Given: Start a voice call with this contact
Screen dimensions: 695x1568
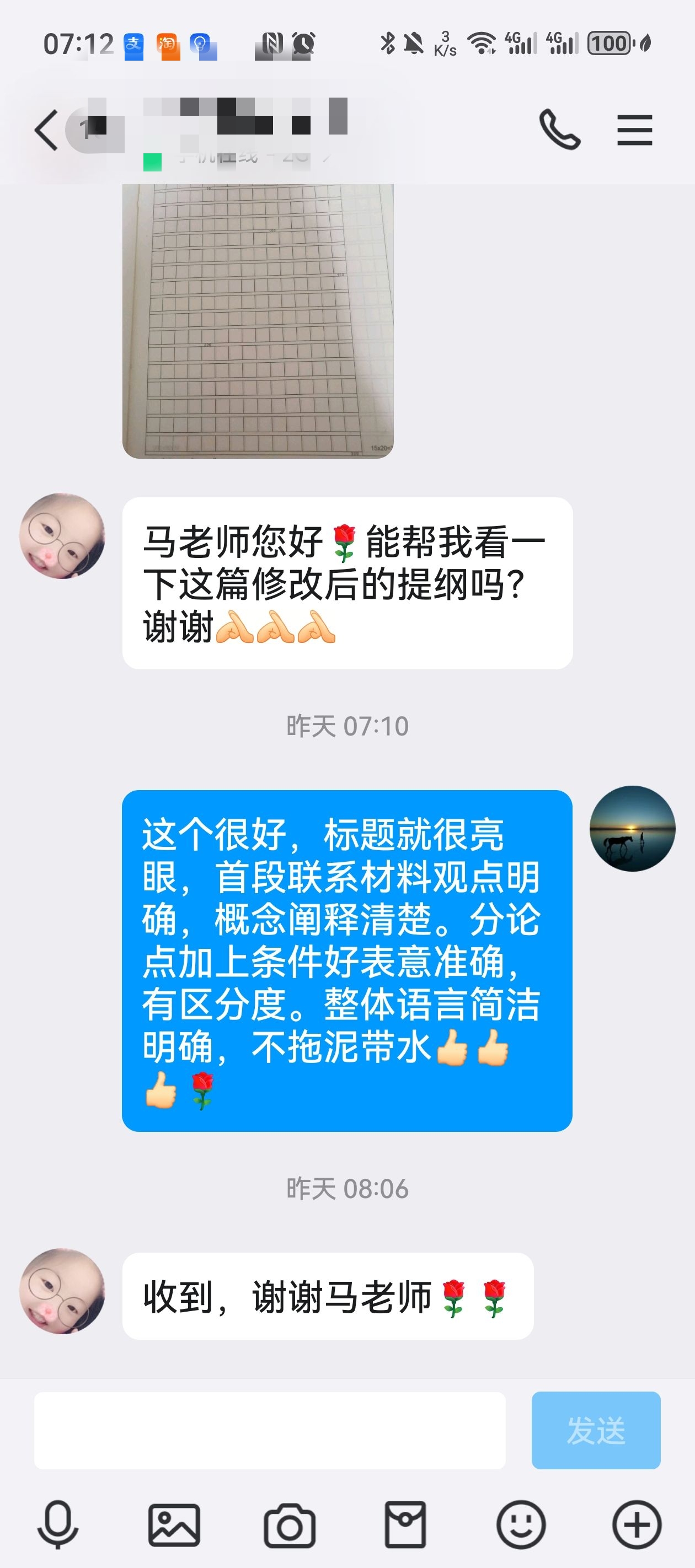Looking at the screenshot, I should pos(559,130).
